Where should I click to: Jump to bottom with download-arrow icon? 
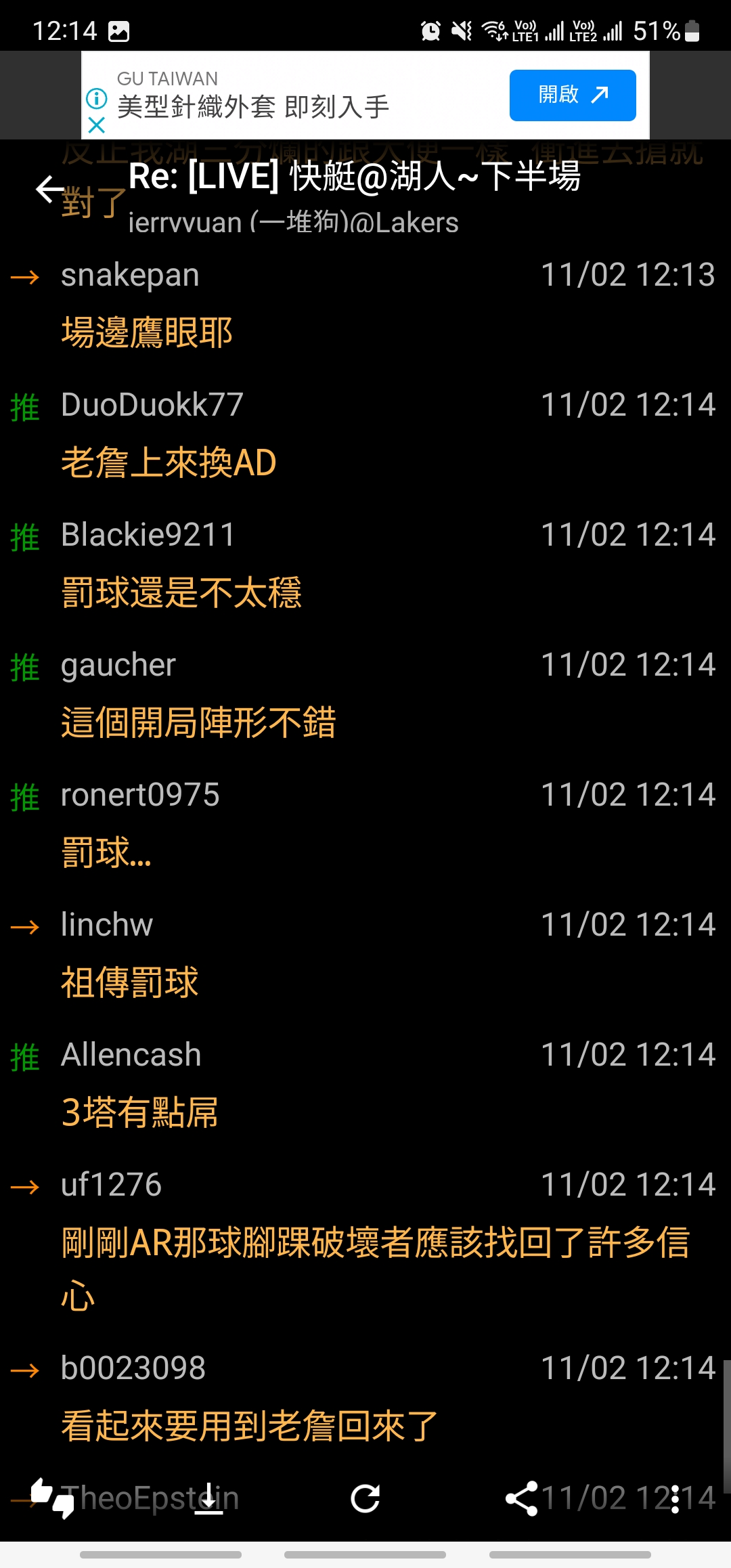click(x=209, y=1498)
